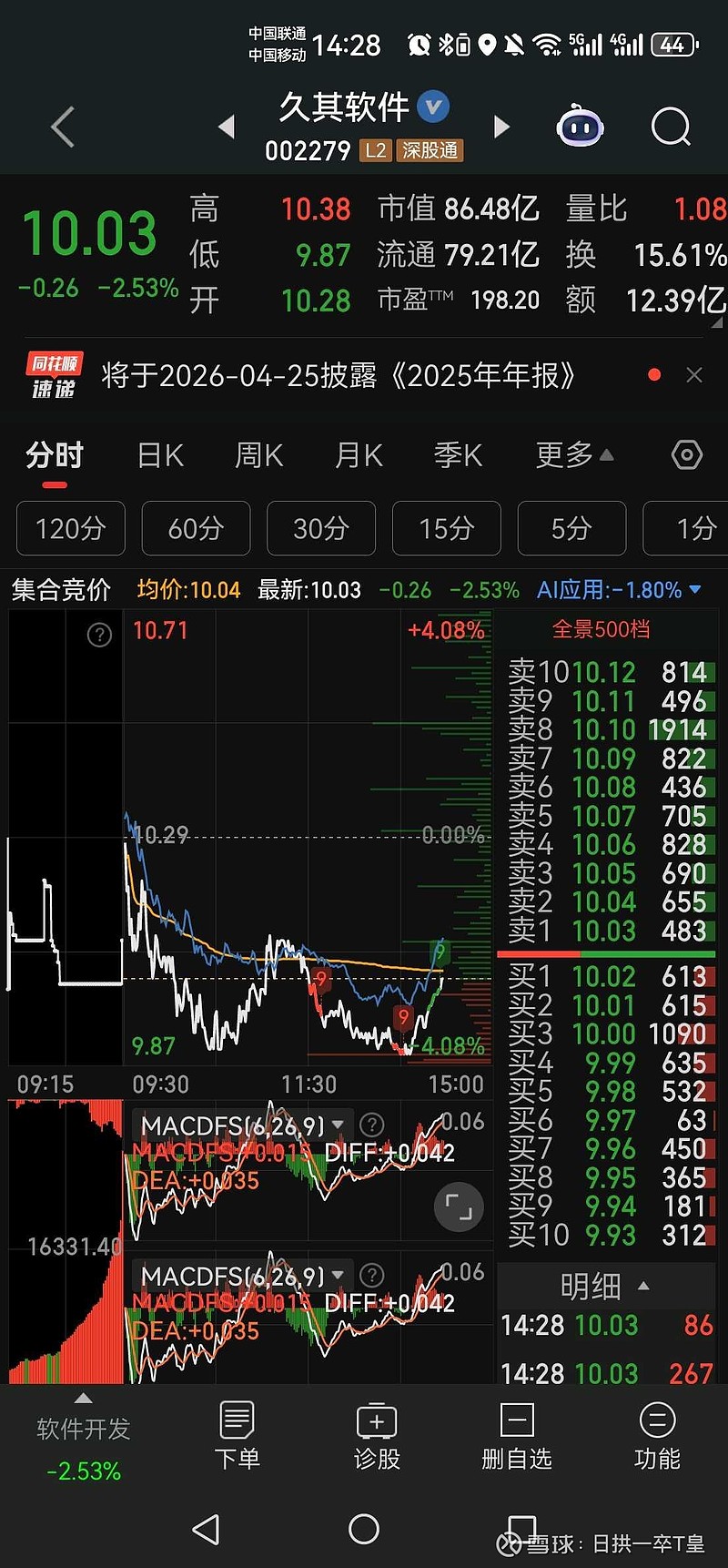Open 集合竞价 auction view
This screenshot has width=728, height=1568.
point(60,590)
